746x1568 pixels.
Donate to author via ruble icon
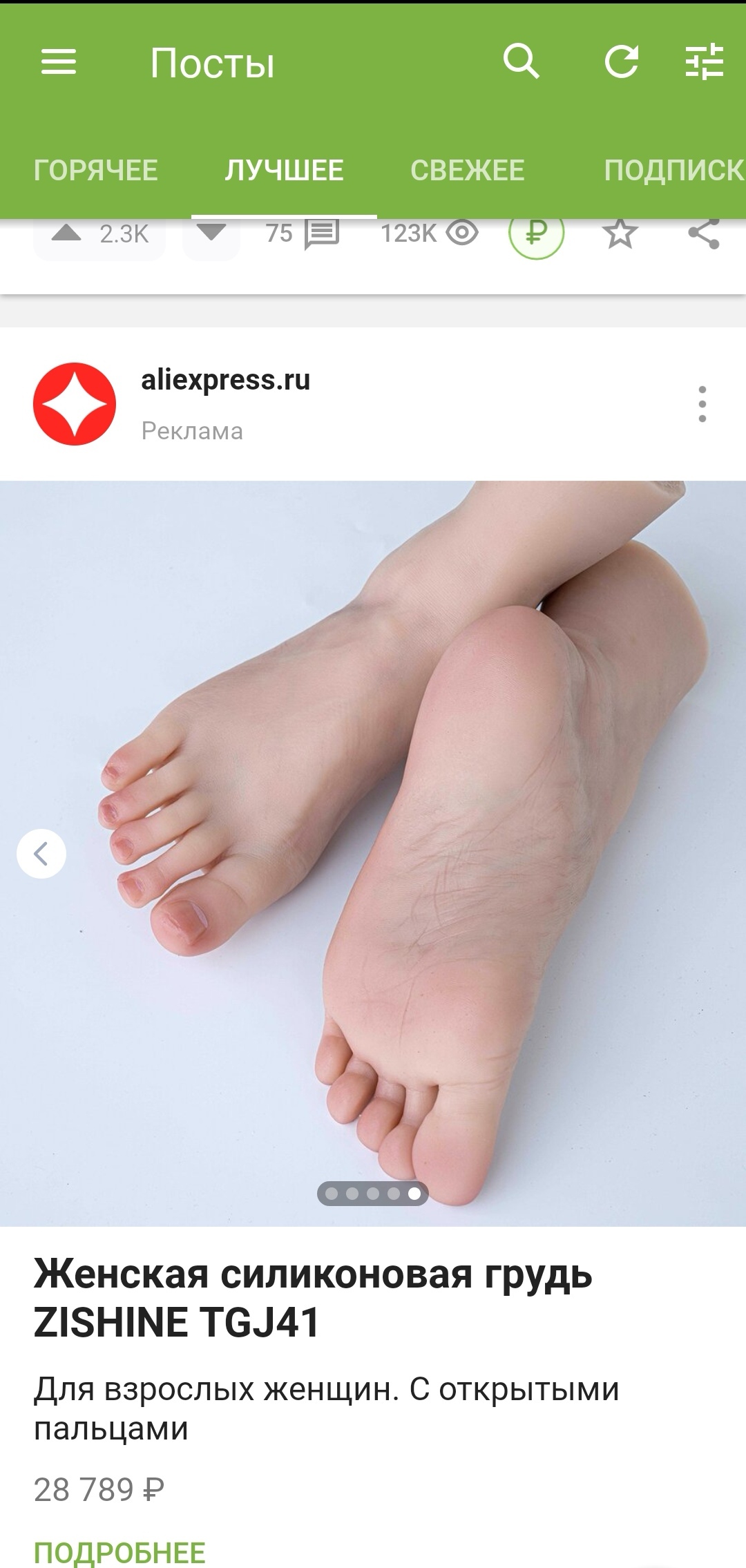[x=536, y=234]
